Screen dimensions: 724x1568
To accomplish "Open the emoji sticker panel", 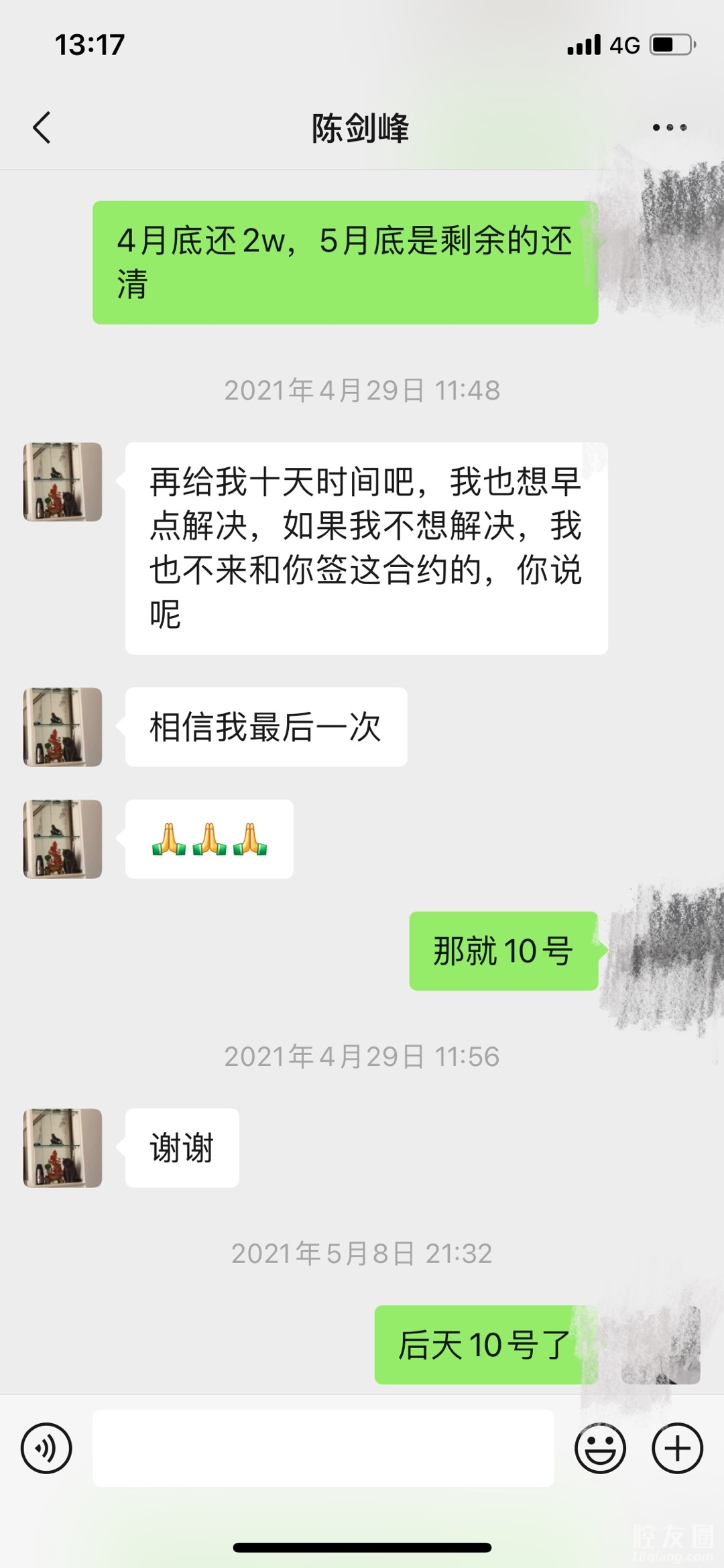I will pyautogui.click(x=600, y=1448).
